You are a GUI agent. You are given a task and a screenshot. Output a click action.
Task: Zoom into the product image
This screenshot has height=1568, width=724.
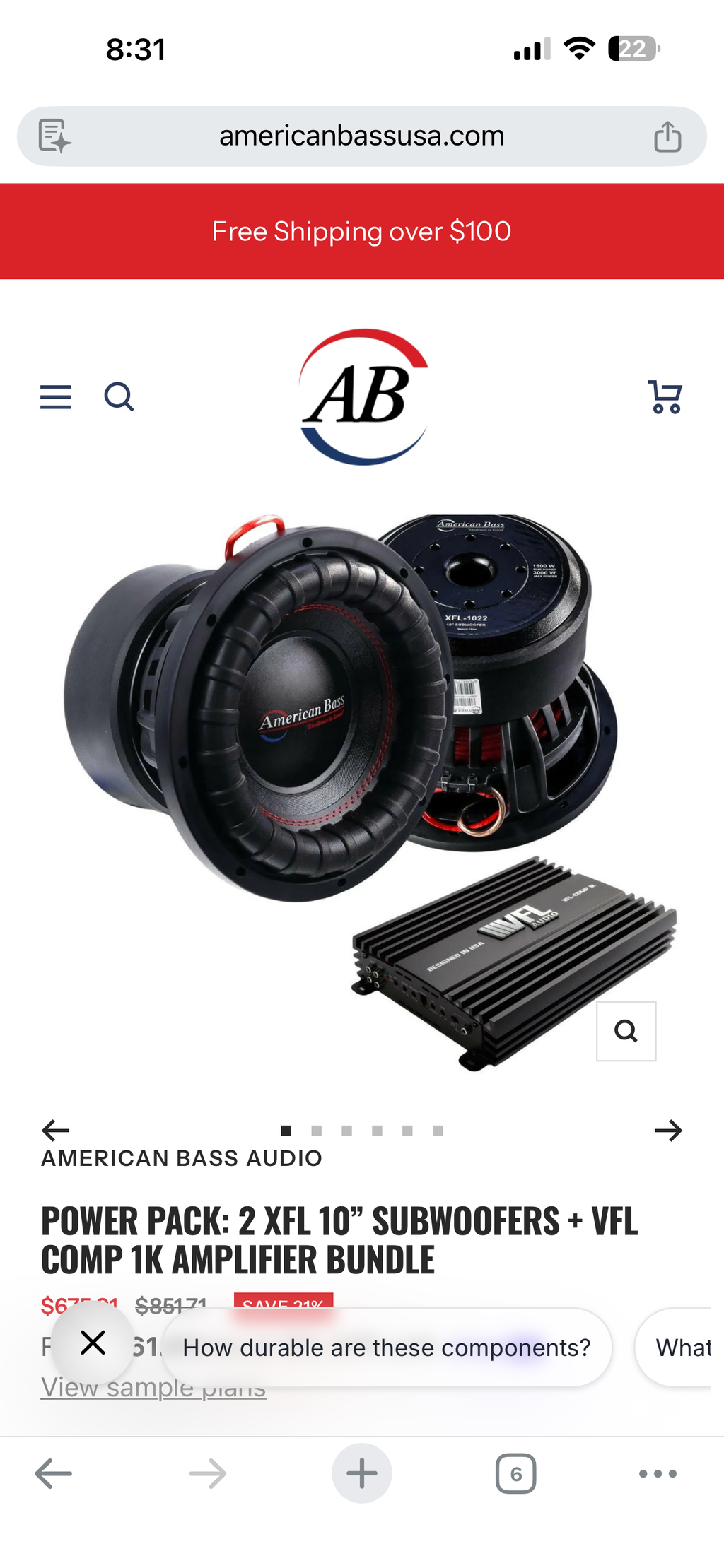[626, 1031]
